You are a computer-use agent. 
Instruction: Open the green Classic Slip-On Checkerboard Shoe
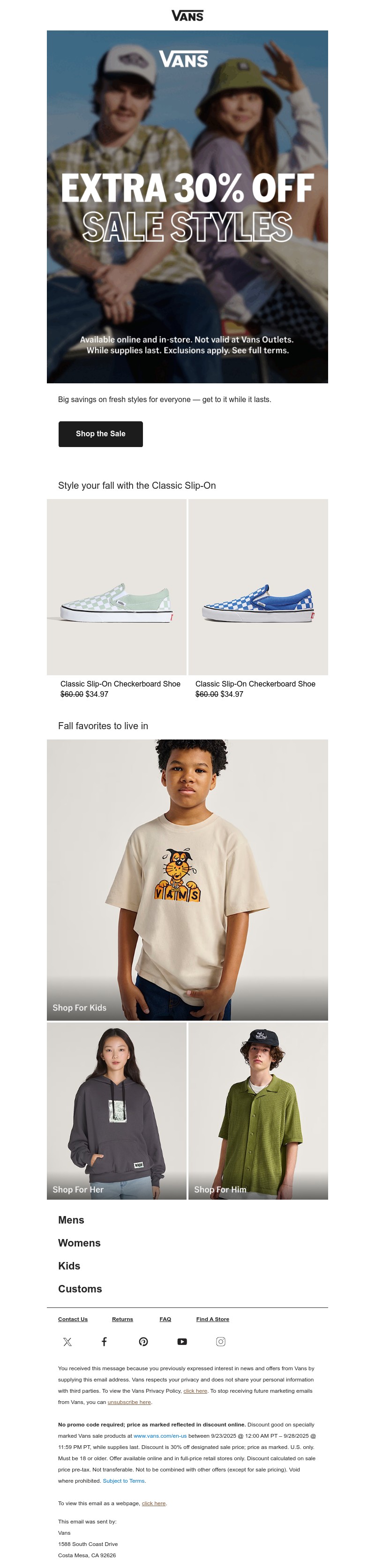(116, 587)
